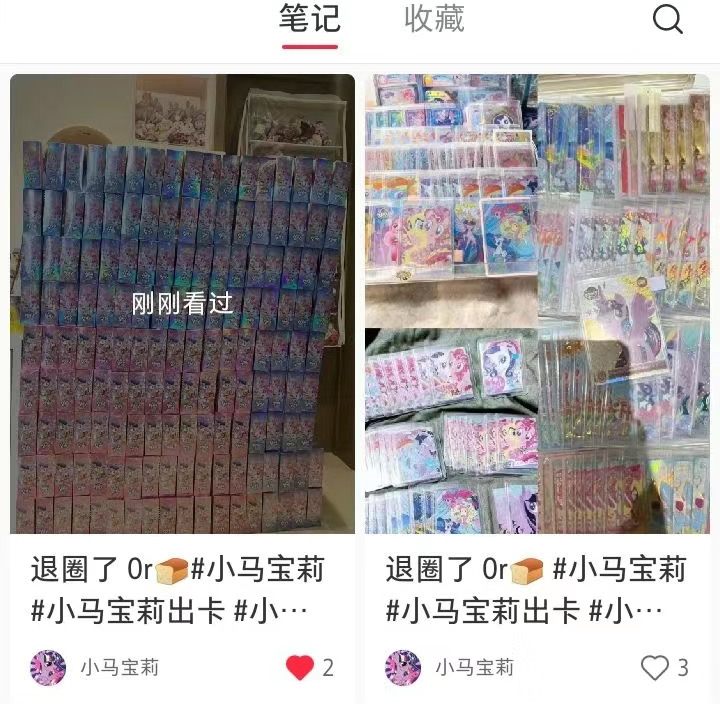Screen dimensions: 720x704
Task: Open the search magnifier icon
Action: [668, 20]
